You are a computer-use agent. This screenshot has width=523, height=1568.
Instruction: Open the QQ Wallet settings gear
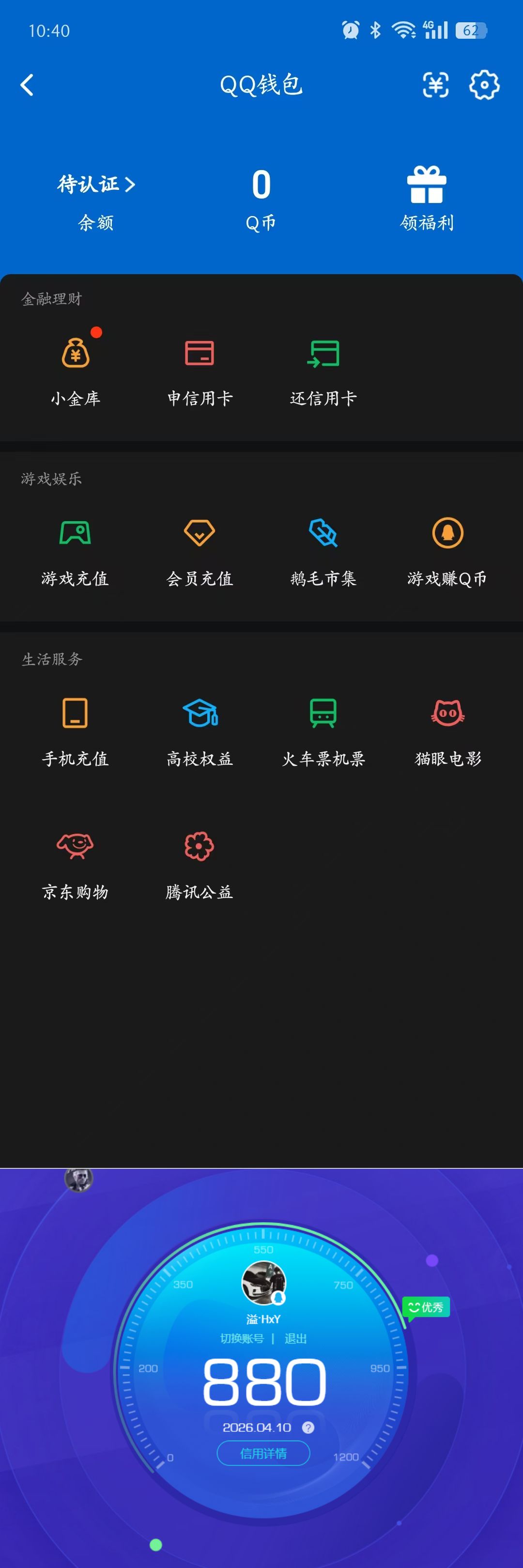click(x=485, y=85)
